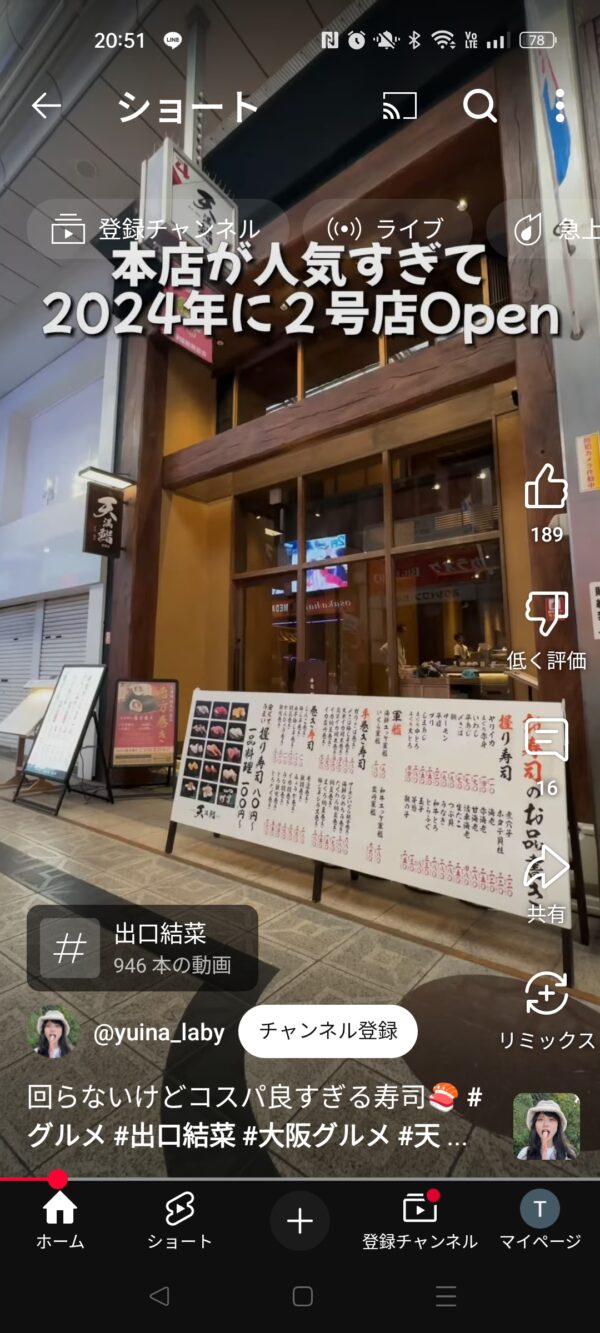Select the 登録チャンネル chip
Viewport: 600px width, 1333px height.
coord(157,229)
